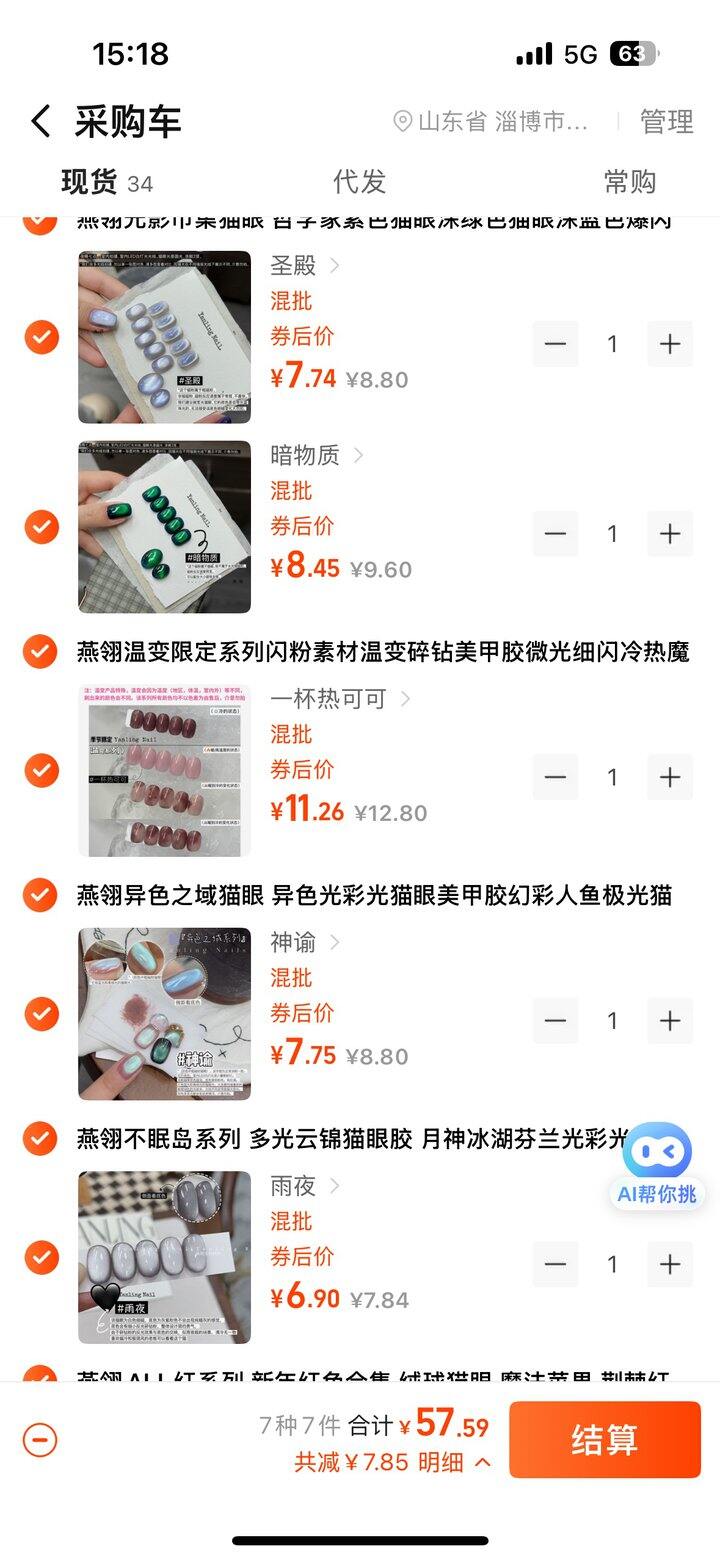Switch to the 代发 tab
Viewport: 720px width, 1560px height.
pyautogui.click(x=359, y=181)
